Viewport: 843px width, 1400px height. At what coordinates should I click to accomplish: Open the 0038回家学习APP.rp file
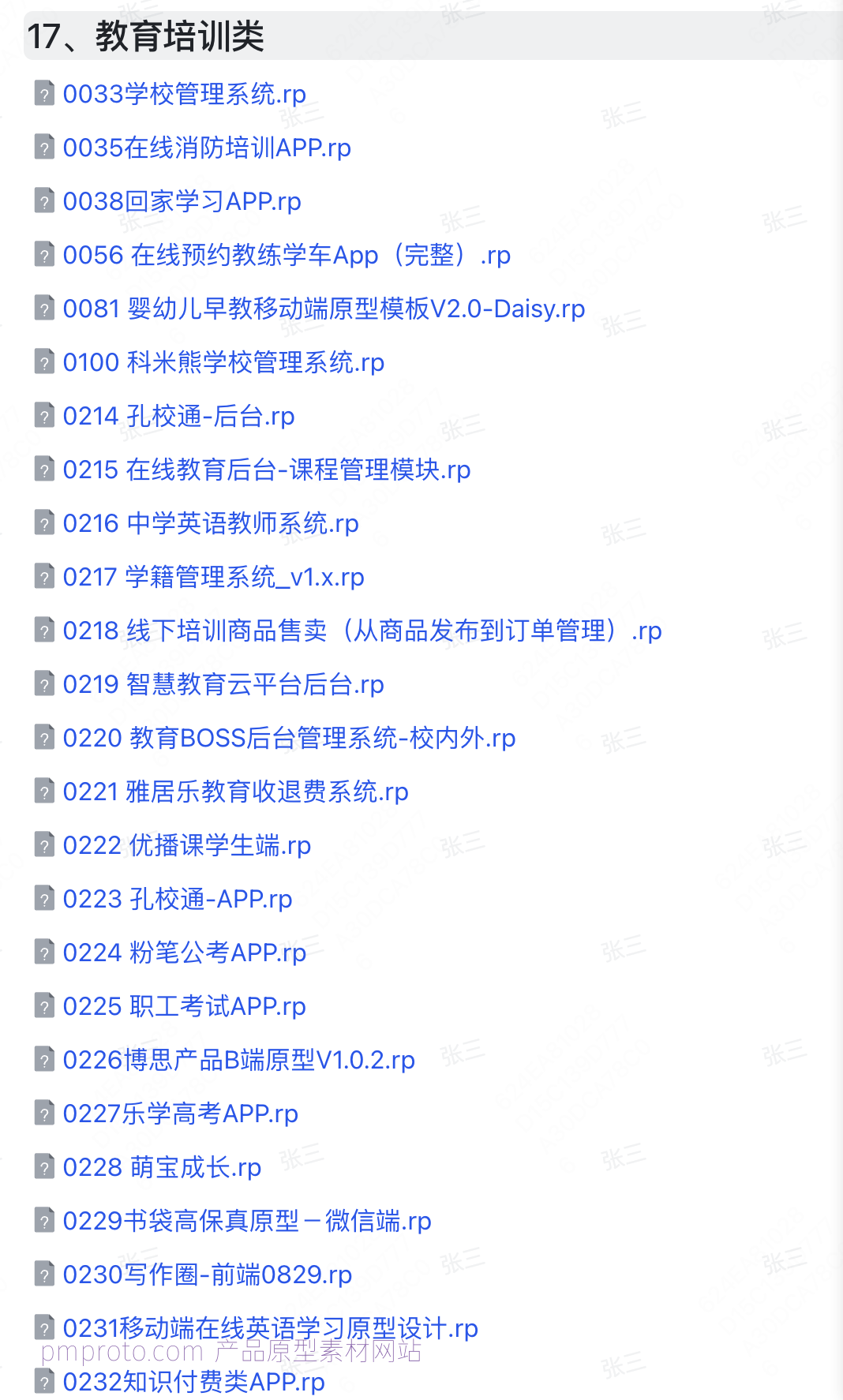point(182,201)
